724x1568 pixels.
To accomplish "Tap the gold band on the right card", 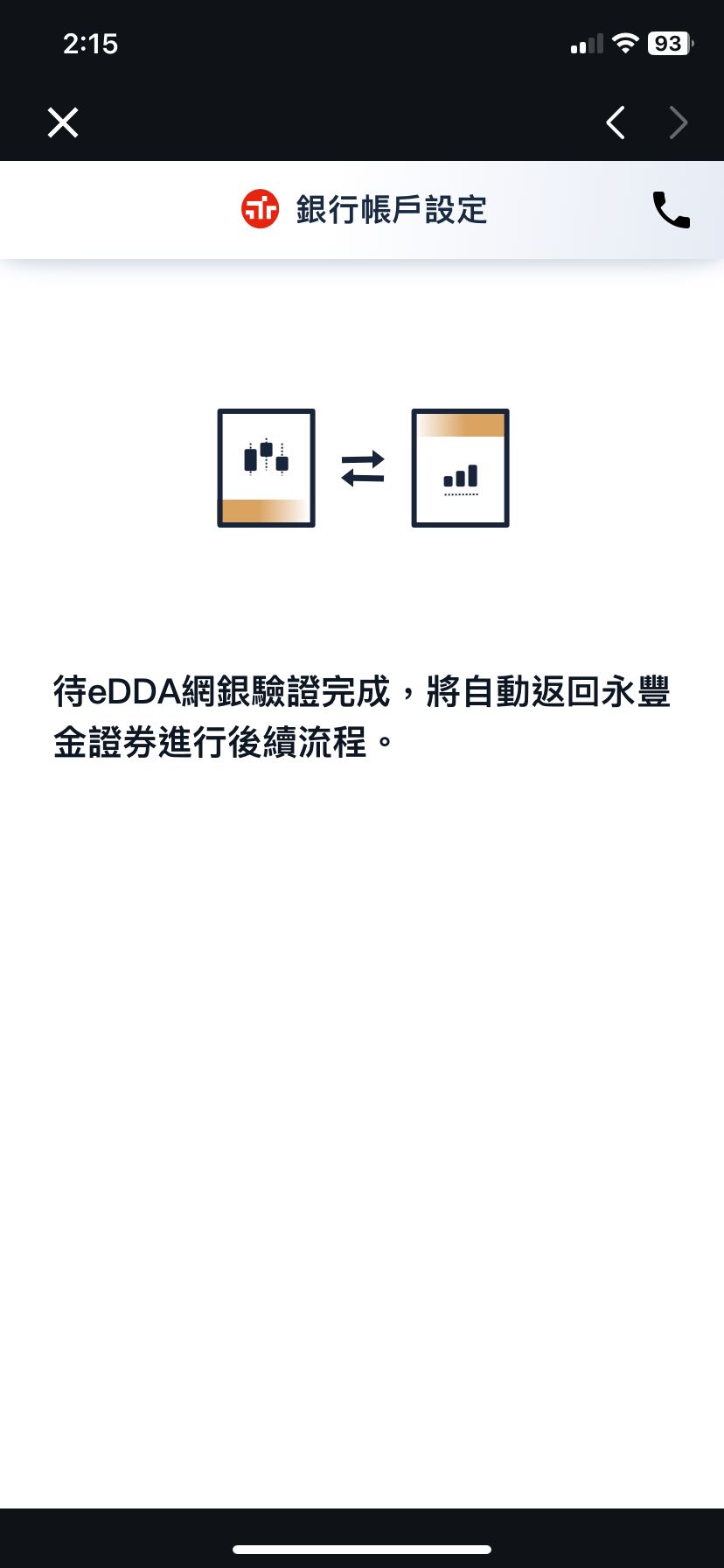I will pyautogui.click(x=461, y=426).
